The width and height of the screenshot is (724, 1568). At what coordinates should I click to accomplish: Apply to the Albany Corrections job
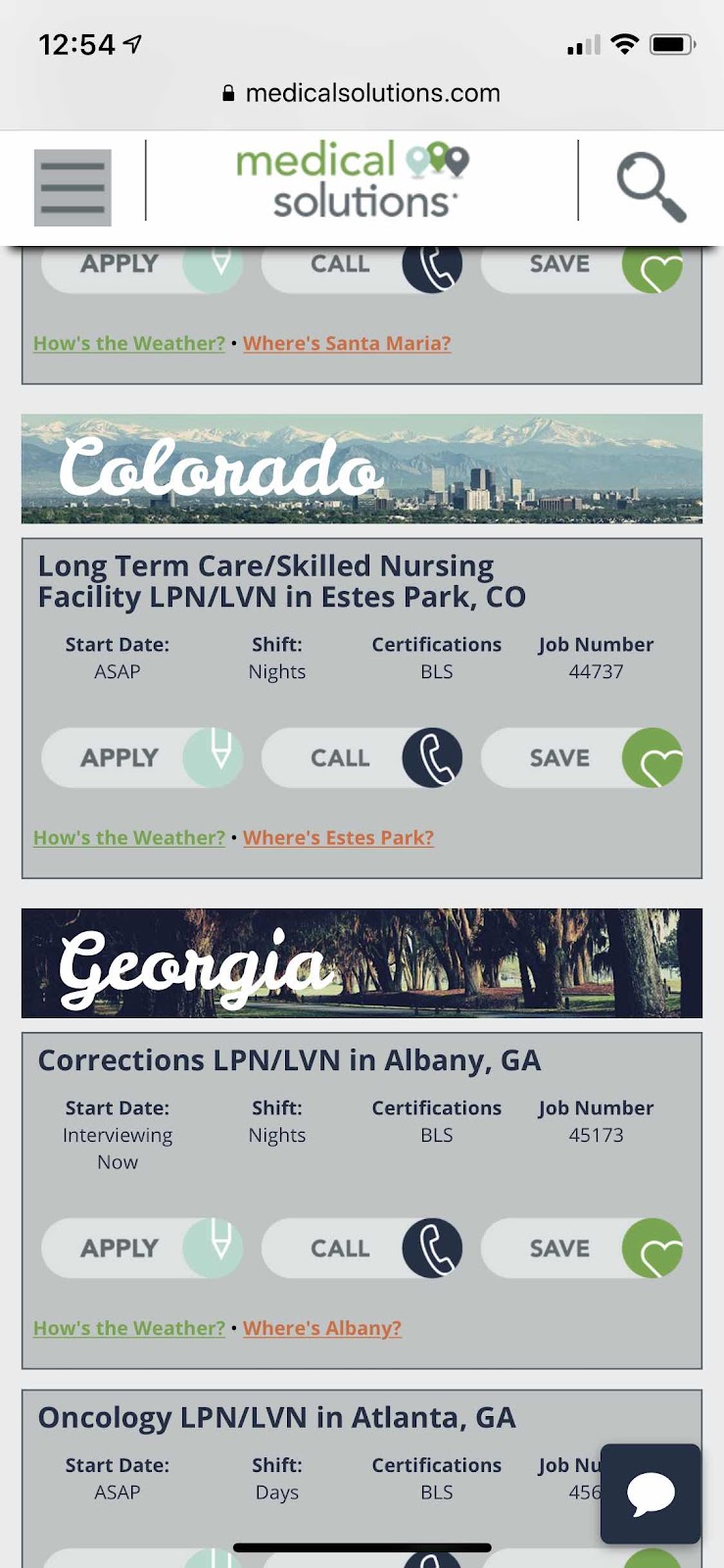pos(142,1248)
